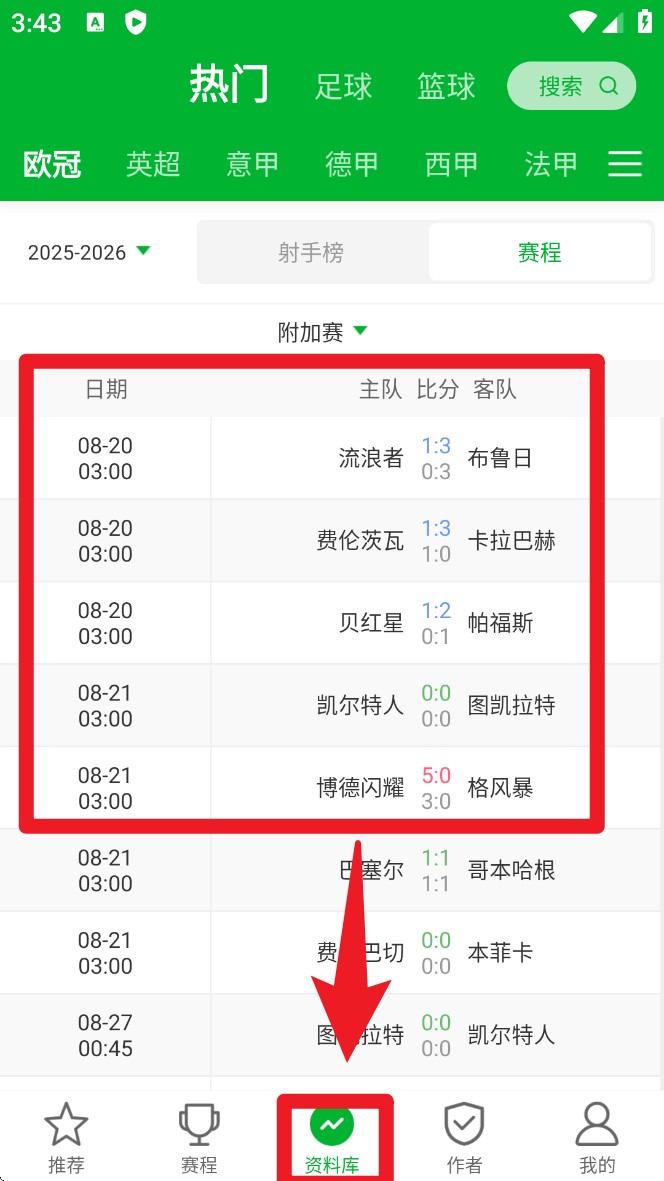Screen dimensions: 664x1181
Task: Switch to the 篮球 tab
Action: [x=446, y=87]
